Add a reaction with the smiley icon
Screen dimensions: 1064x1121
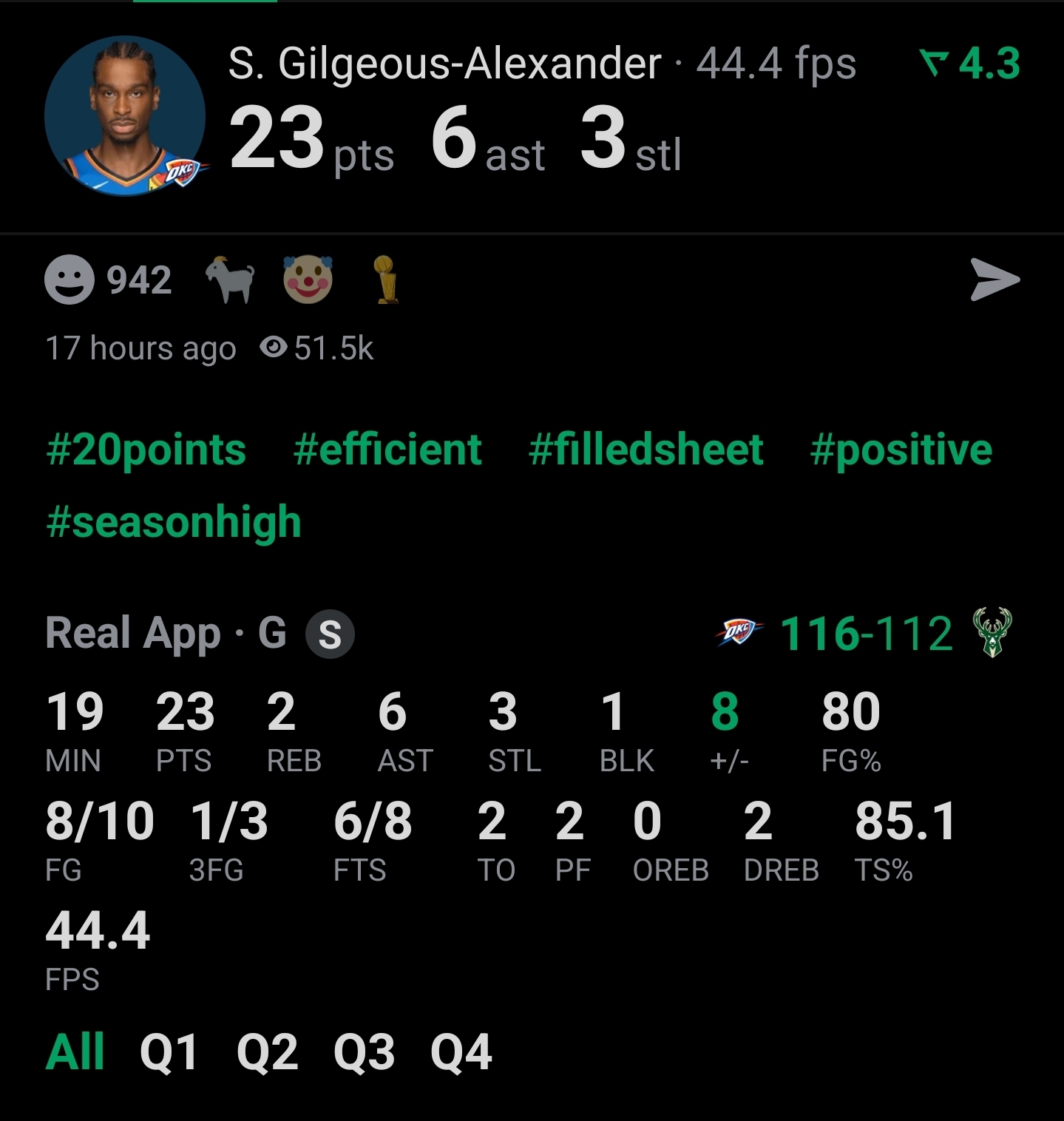pyautogui.click(x=70, y=280)
